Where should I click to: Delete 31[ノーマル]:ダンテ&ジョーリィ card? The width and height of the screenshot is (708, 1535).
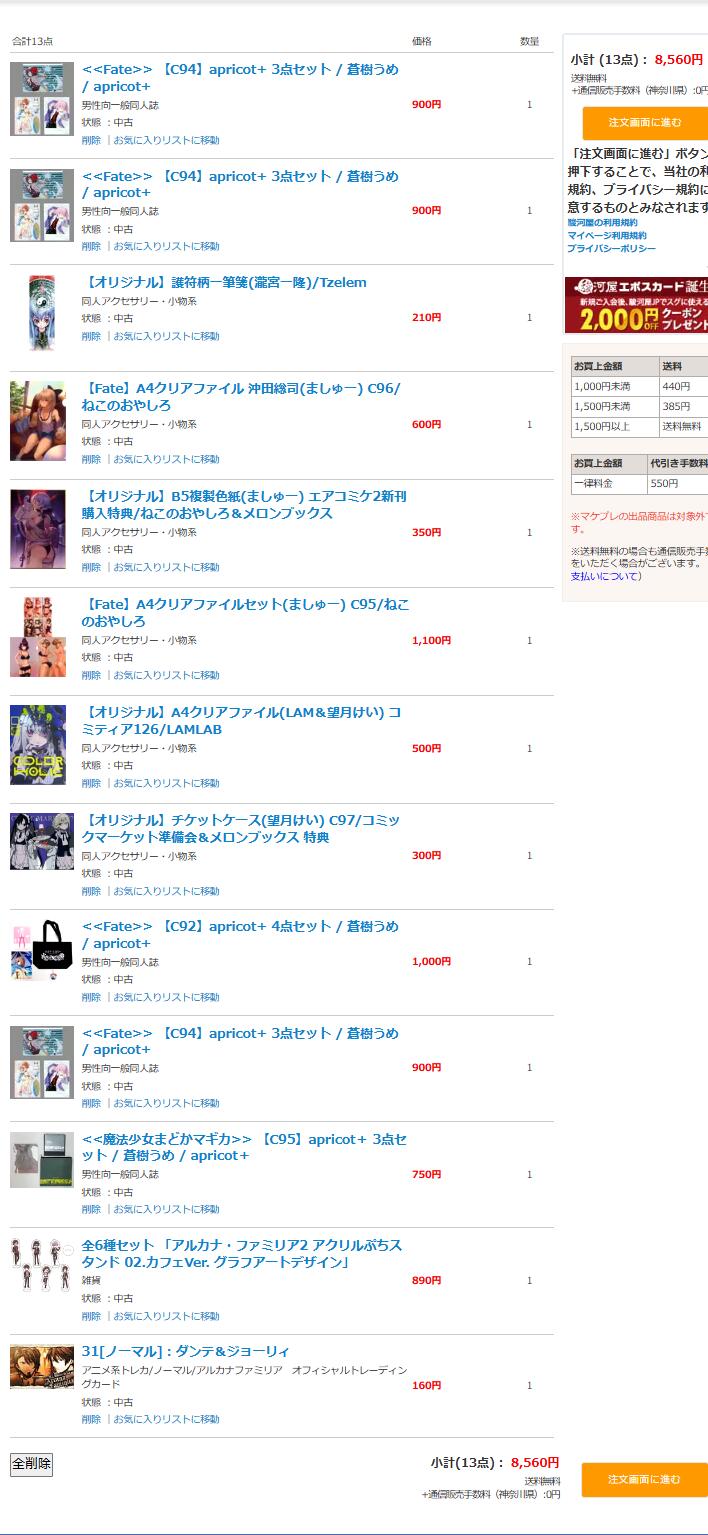click(x=91, y=1419)
